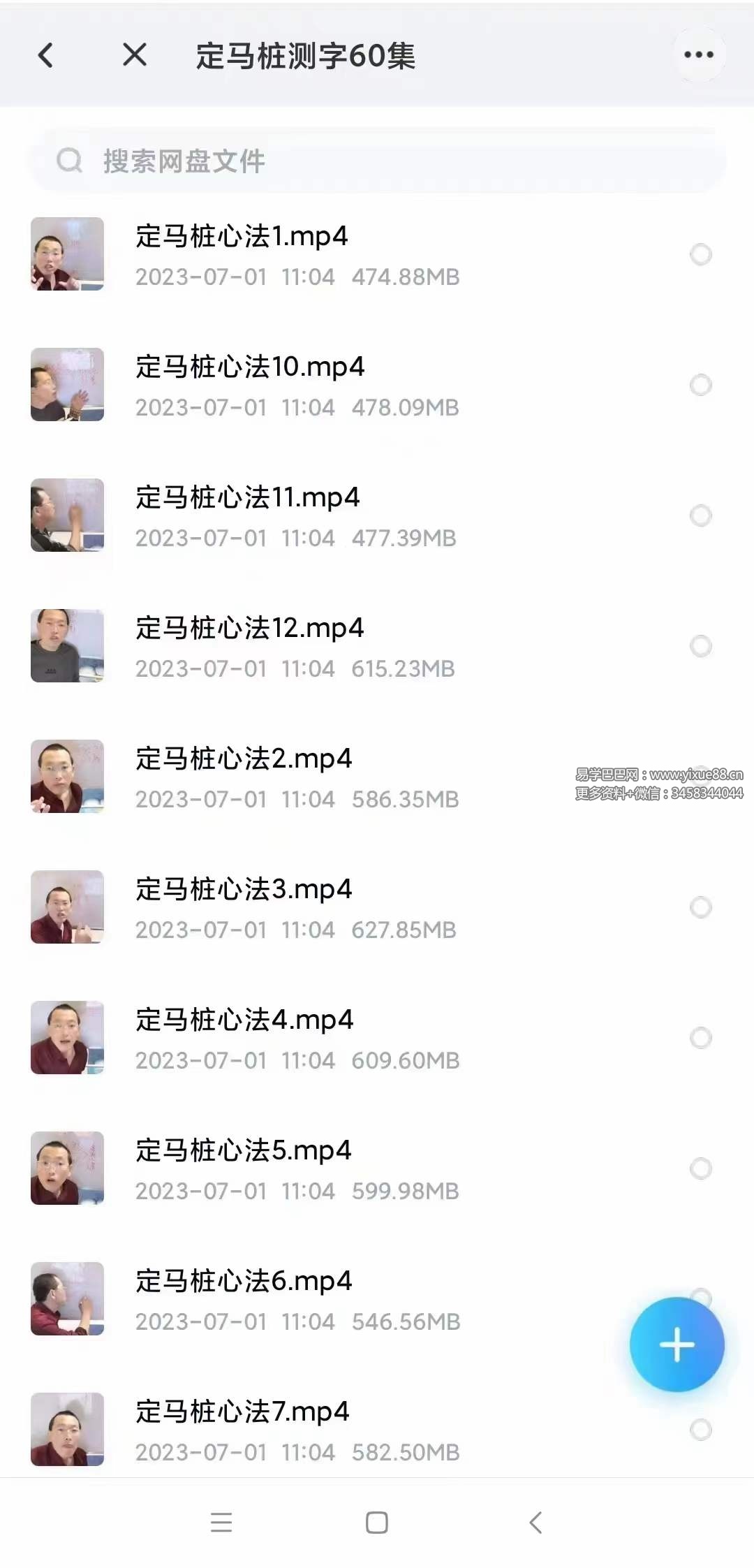
Task: Open recent apps from the navigation bar
Action: (x=221, y=1523)
